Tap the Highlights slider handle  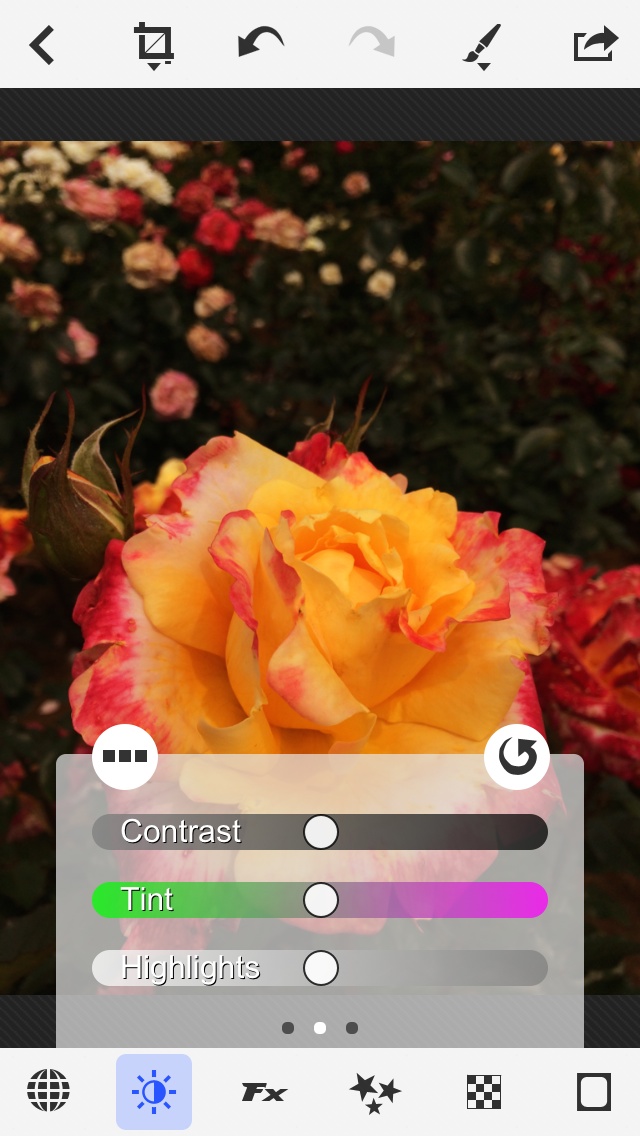pyautogui.click(x=321, y=968)
